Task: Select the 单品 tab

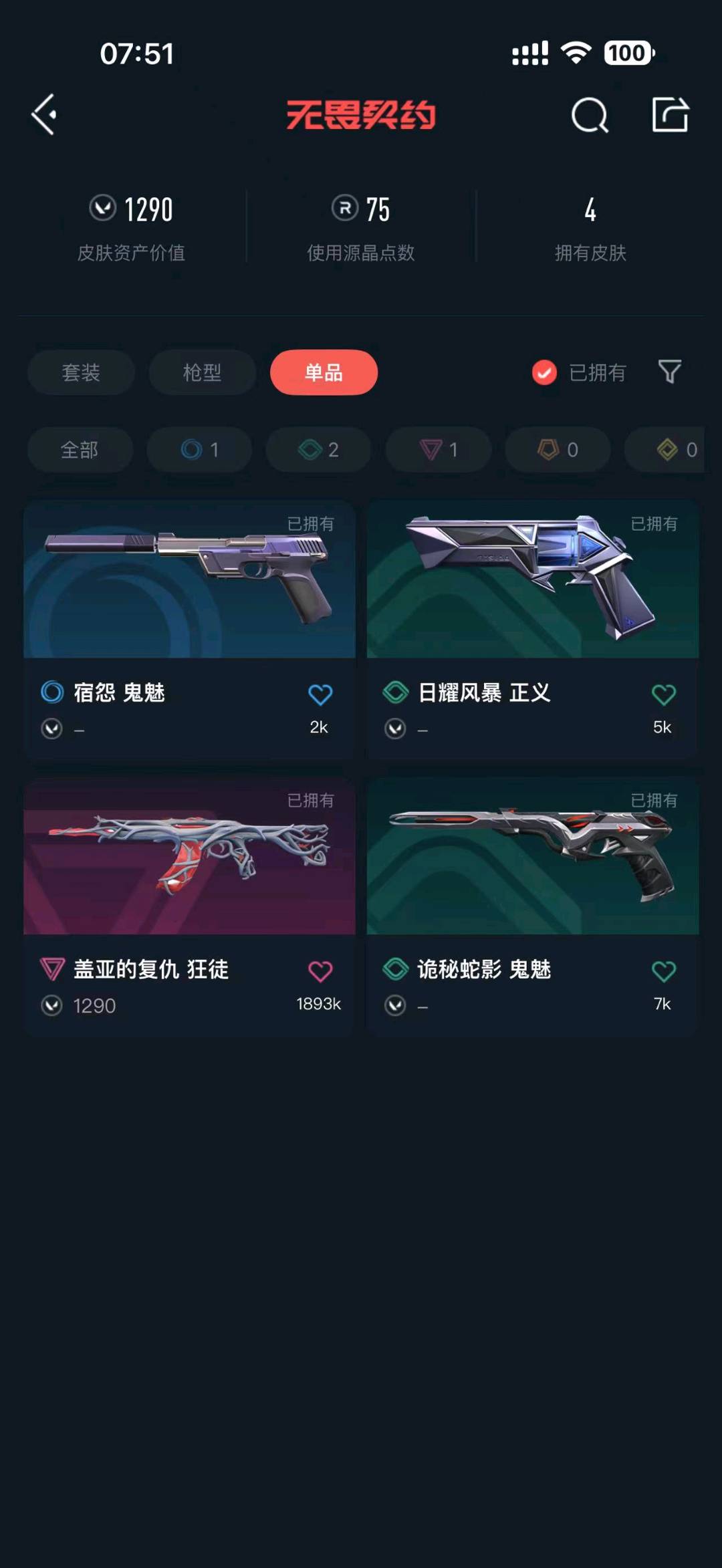Action: pyautogui.click(x=324, y=372)
